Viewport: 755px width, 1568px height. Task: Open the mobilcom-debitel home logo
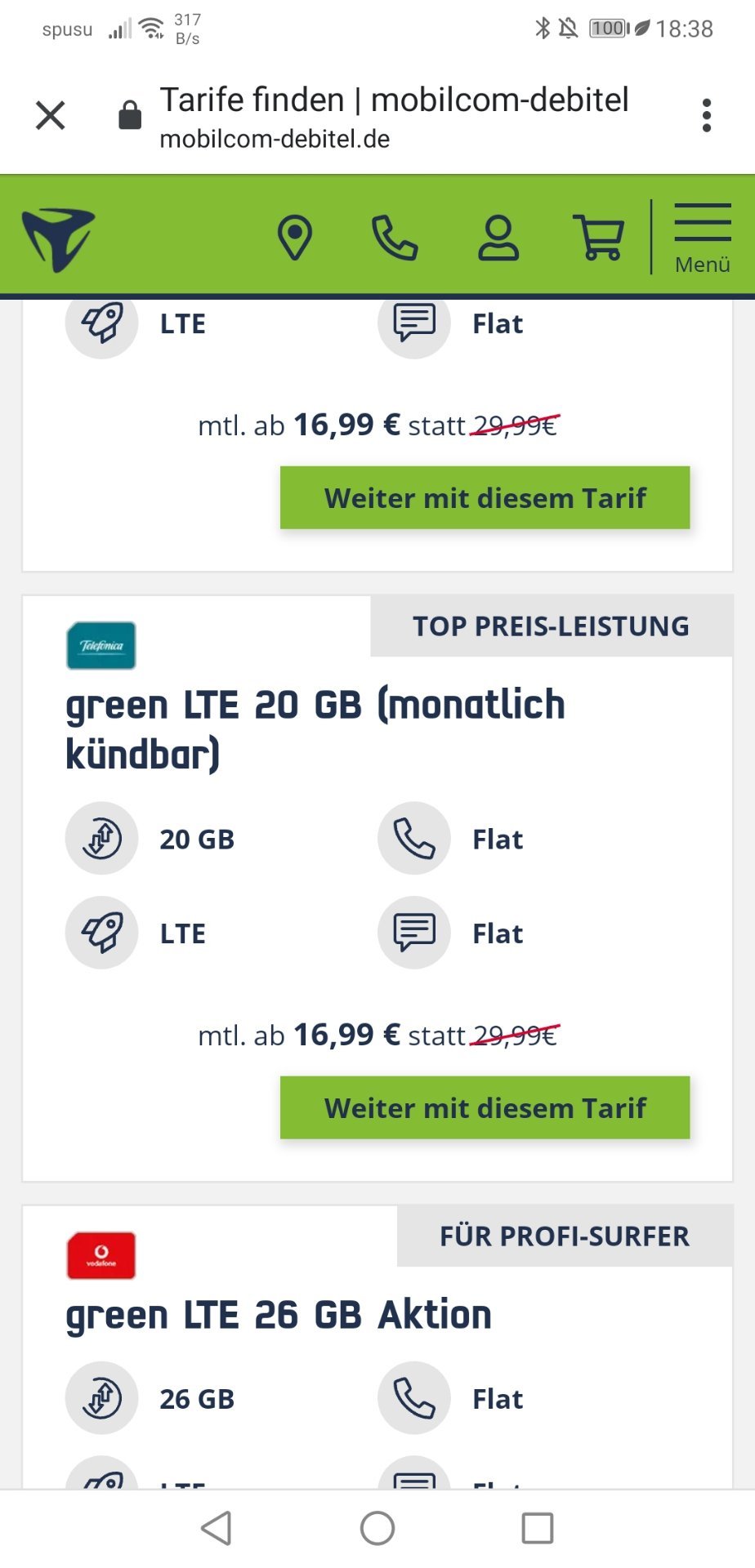coord(58,239)
